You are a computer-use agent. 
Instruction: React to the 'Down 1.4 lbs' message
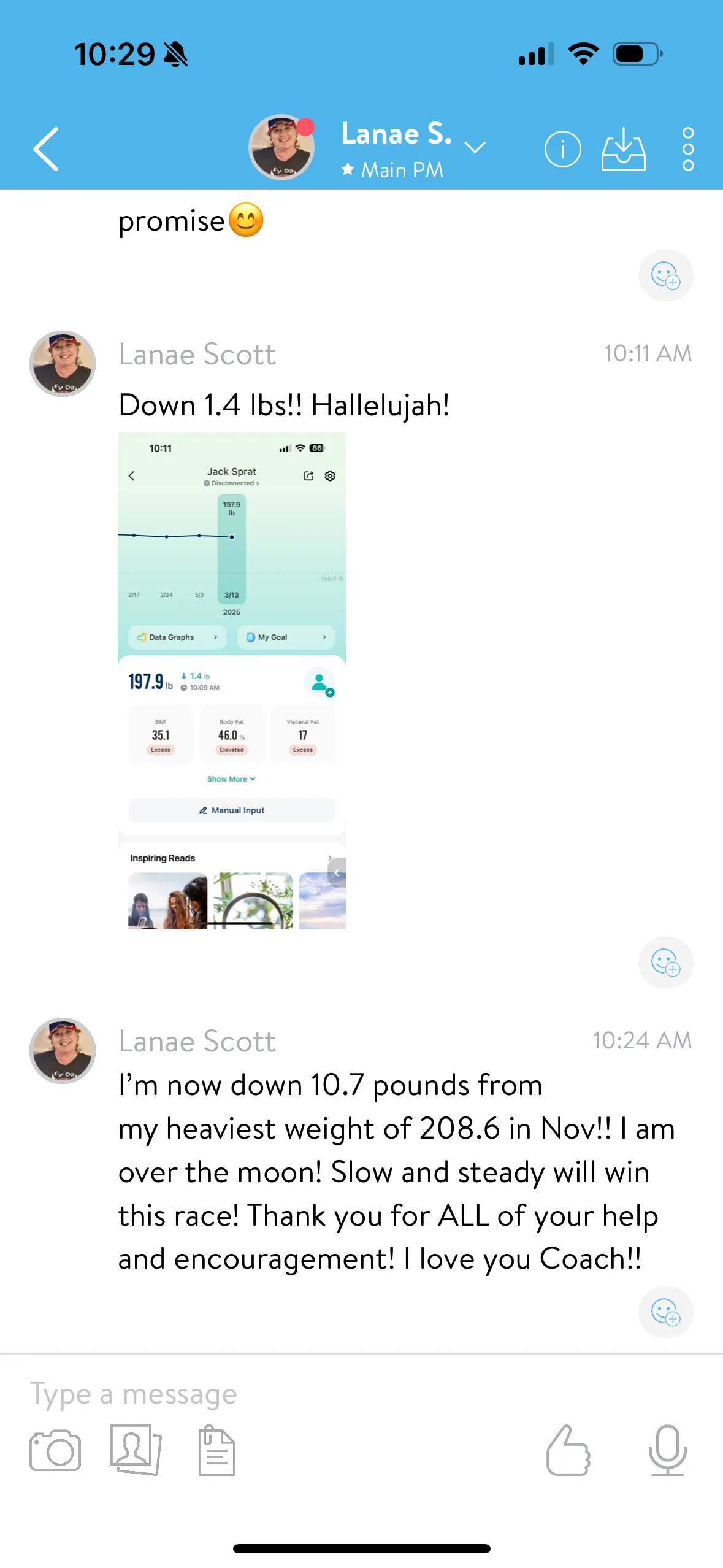click(665, 963)
